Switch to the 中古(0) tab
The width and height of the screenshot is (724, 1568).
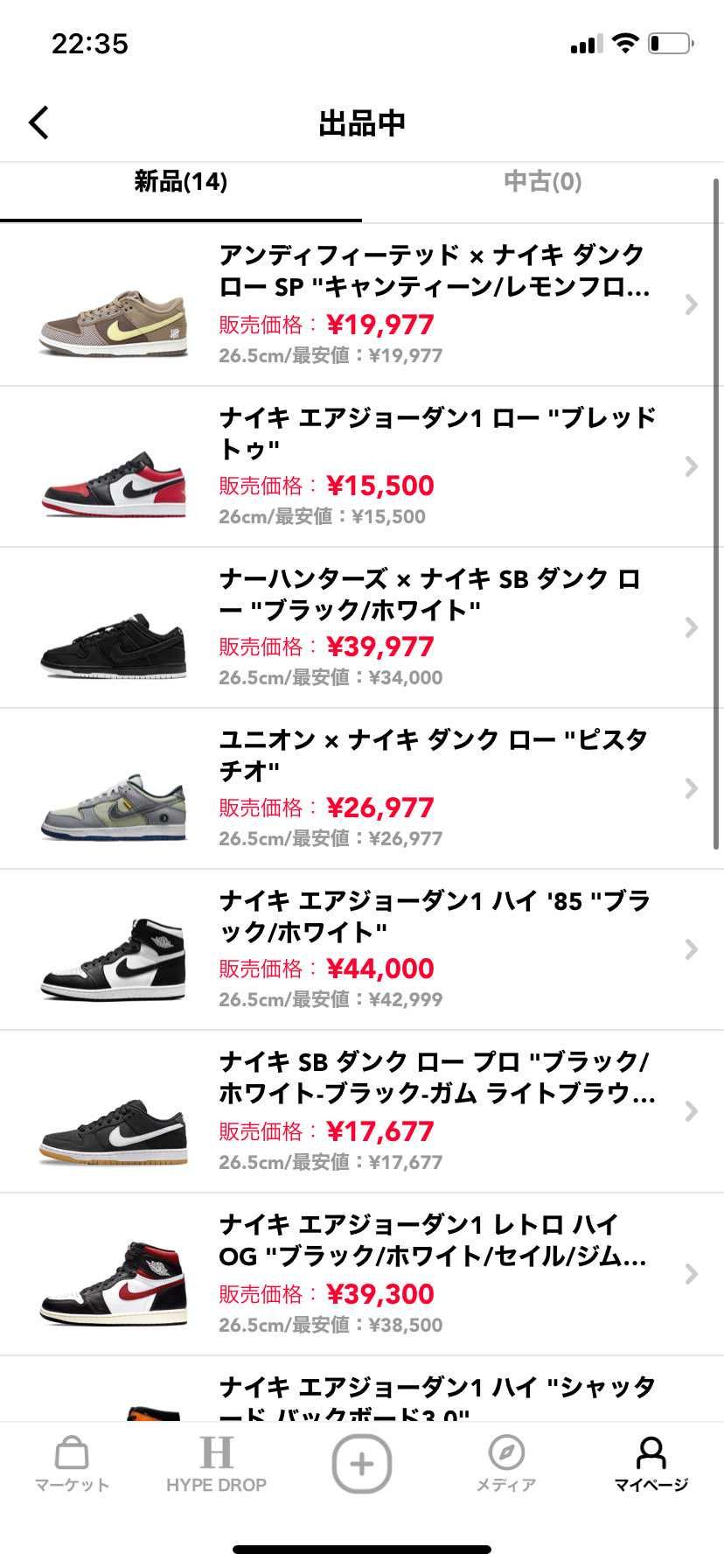(542, 184)
